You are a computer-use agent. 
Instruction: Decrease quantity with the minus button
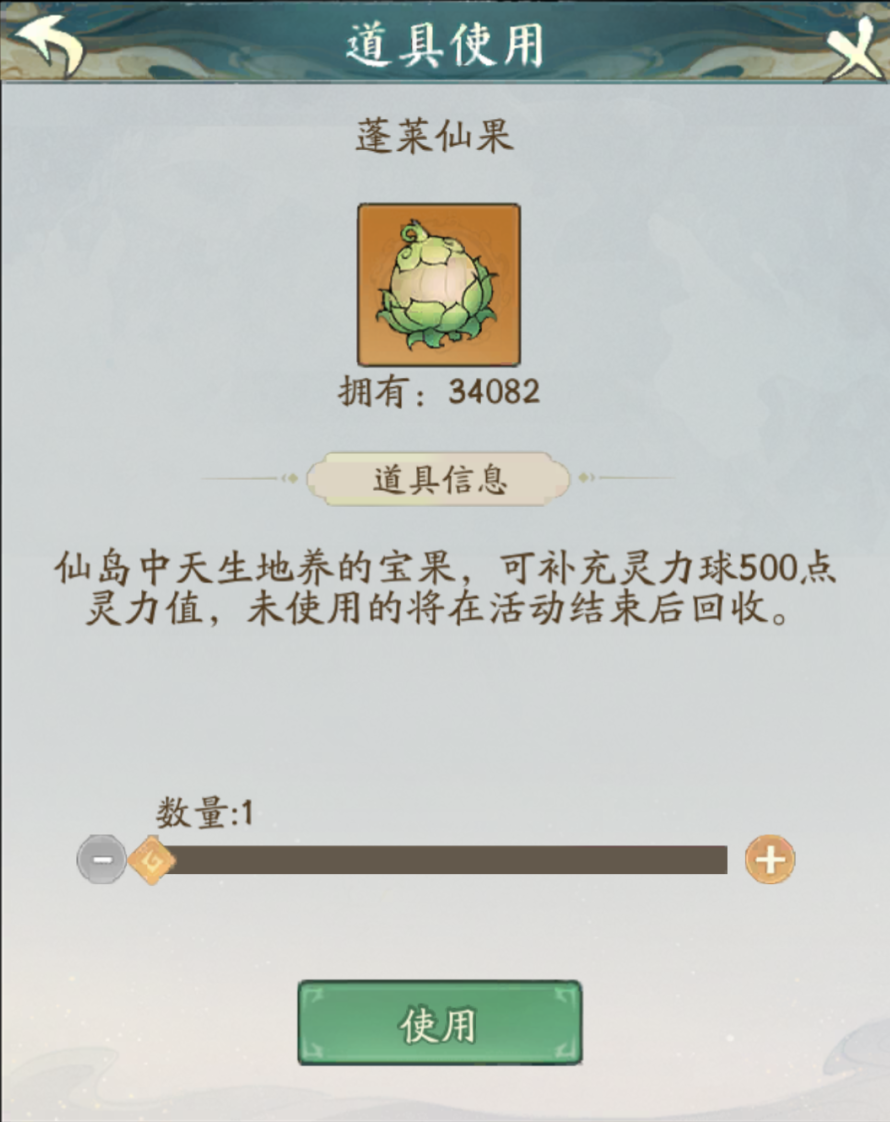[x=102, y=860]
